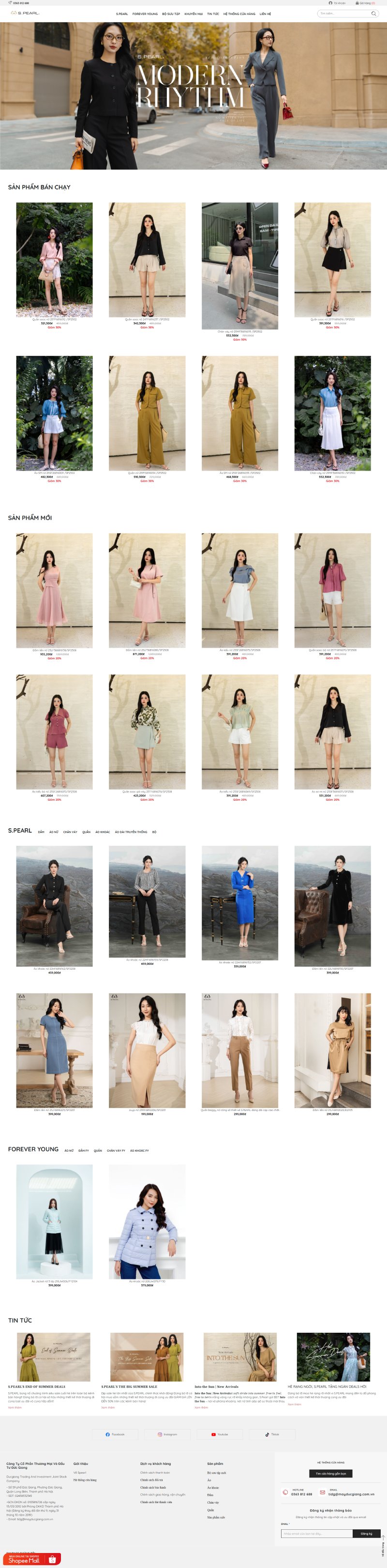Visit the Facebook page button
The height and width of the screenshot is (1568, 387).
[x=115, y=1434]
